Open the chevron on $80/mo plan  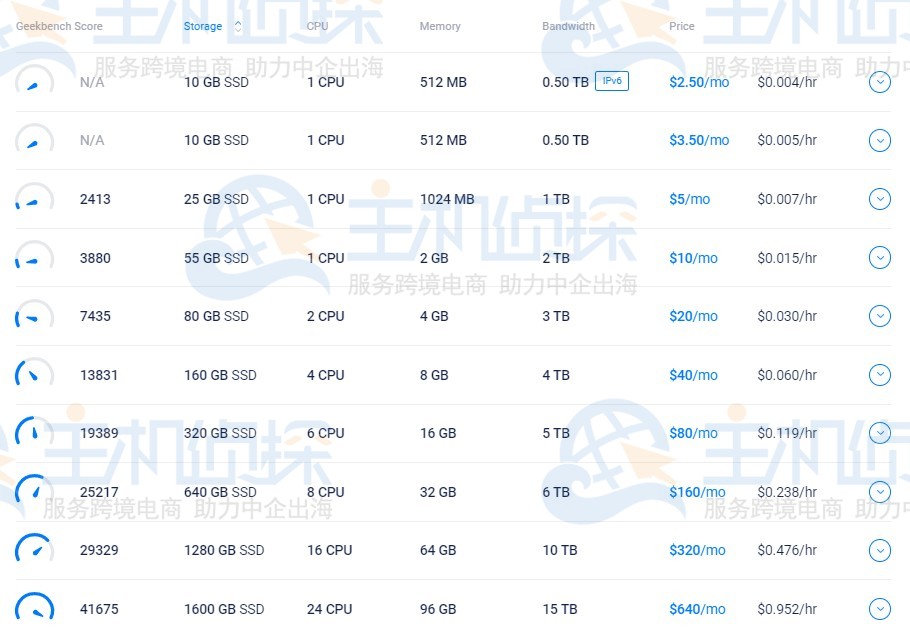(879, 433)
